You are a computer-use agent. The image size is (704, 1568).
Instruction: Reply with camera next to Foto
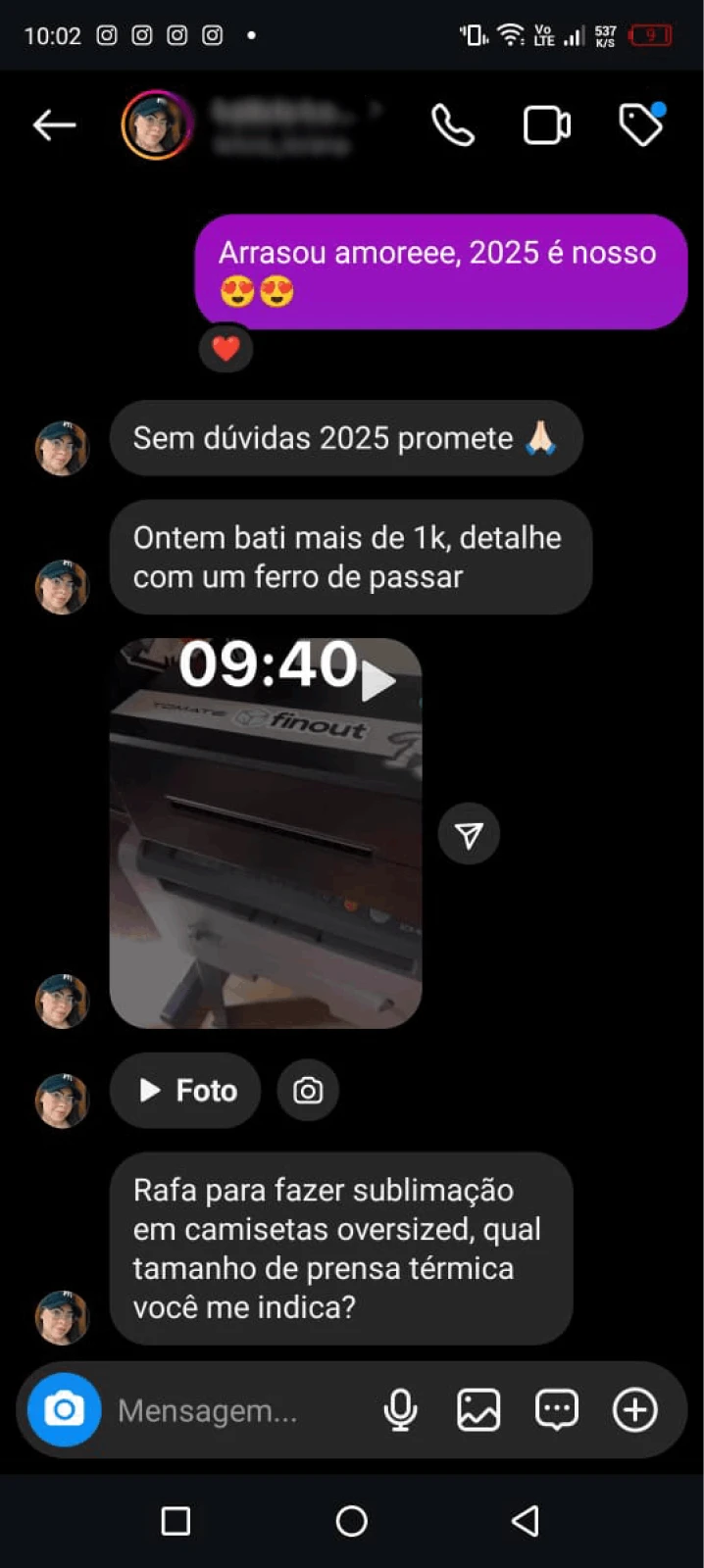tap(308, 1091)
